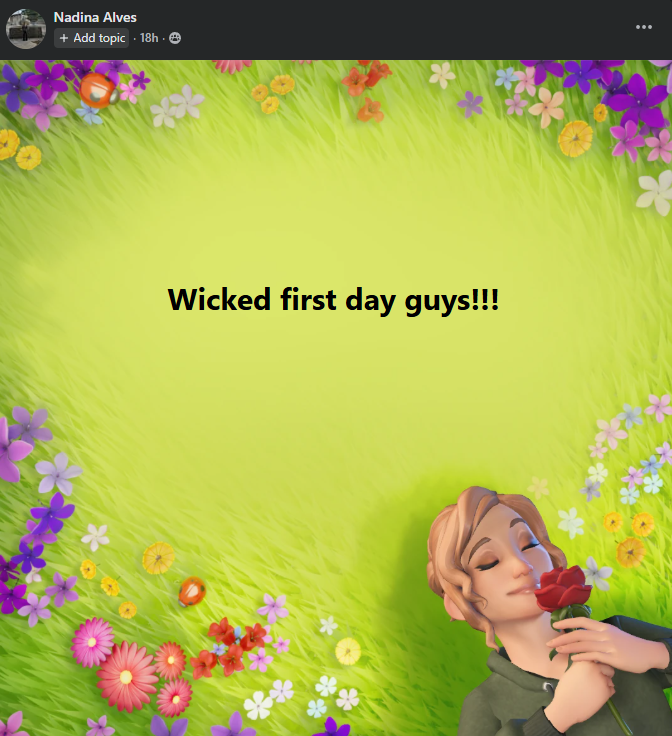This screenshot has height=736, width=672.
Task: Open Nadina Alves's profile picture
Action: click(26, 28)
